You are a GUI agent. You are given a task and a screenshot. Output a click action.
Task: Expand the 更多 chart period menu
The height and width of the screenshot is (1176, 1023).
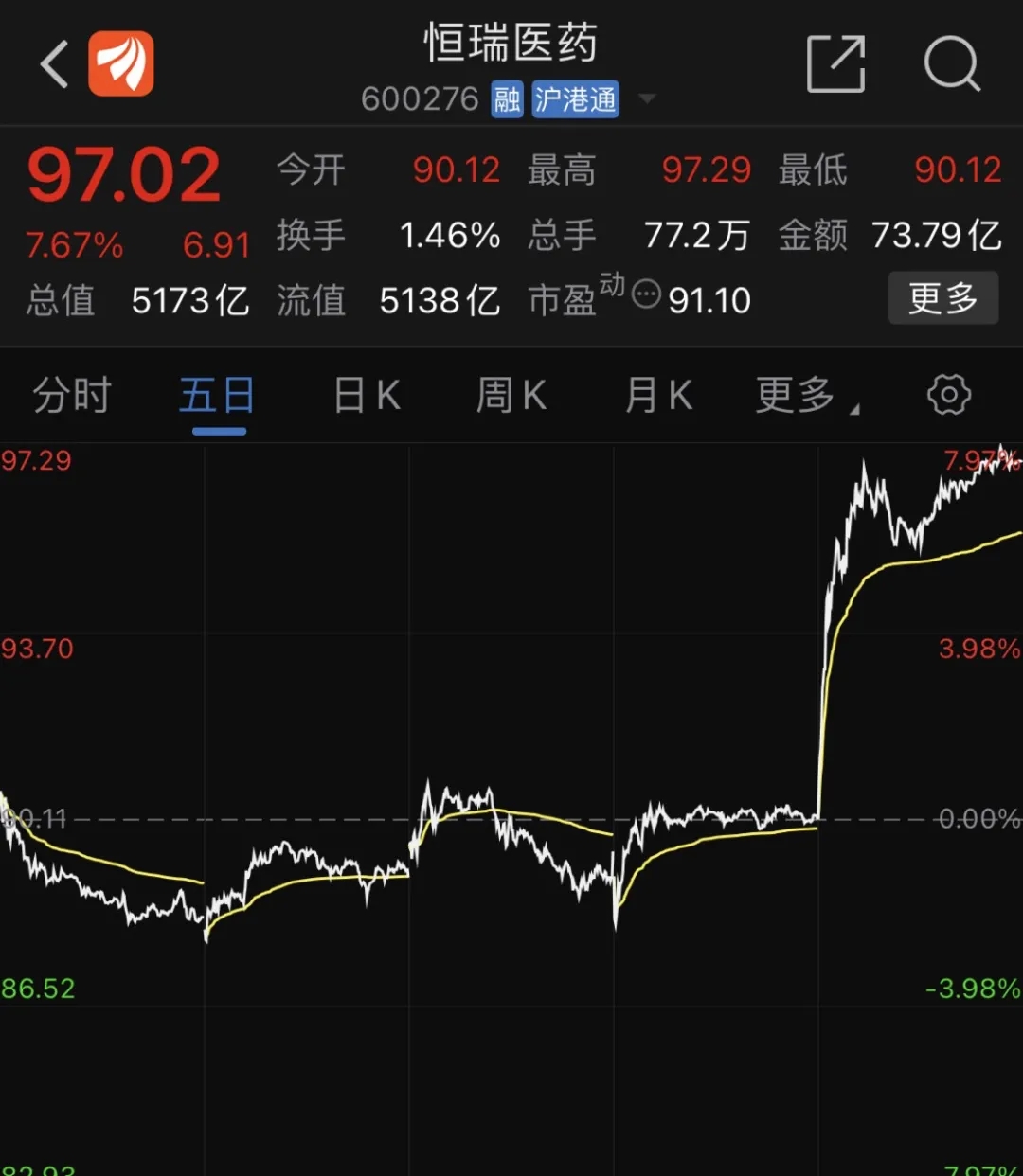click(x=800, y=395)
